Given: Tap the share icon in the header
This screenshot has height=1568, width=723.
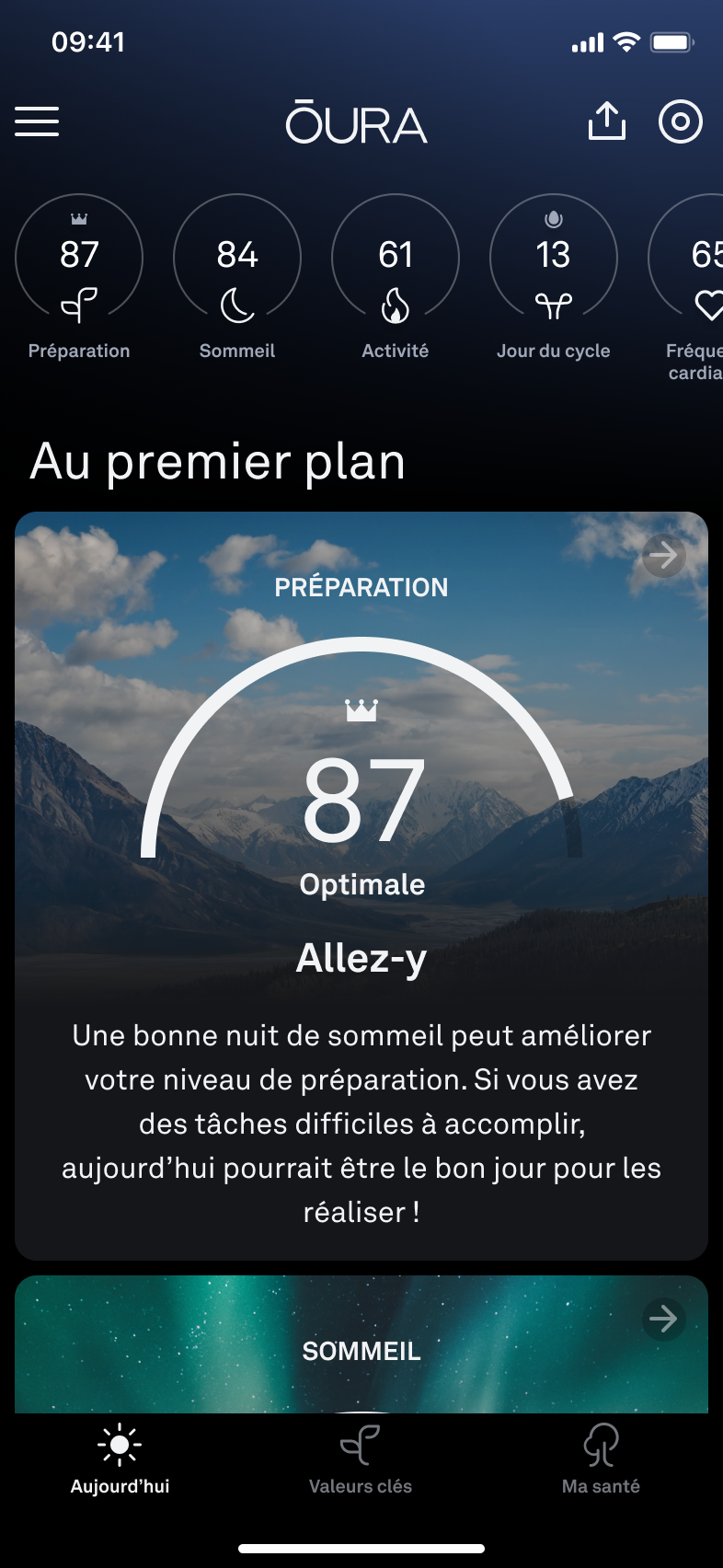Looking at the screenshot, I should 606,121.
